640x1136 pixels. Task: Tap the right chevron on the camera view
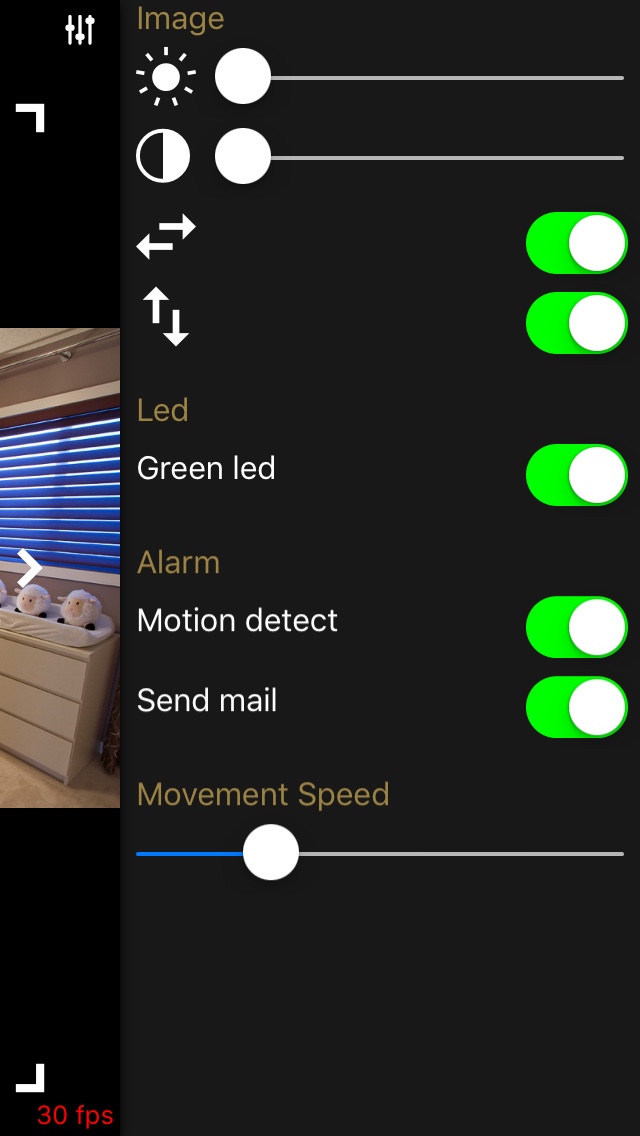coord(30,568)
